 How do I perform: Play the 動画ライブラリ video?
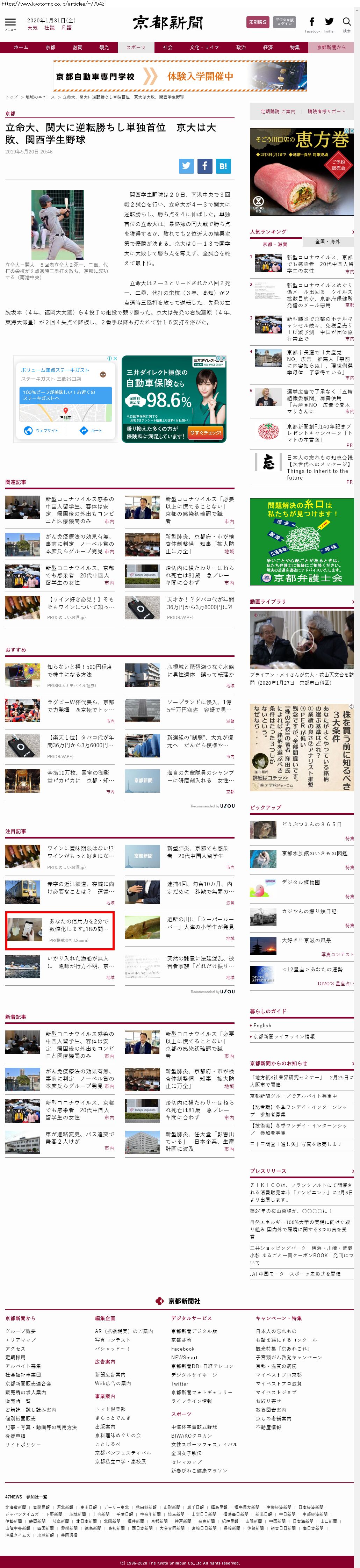coord(302,640)
